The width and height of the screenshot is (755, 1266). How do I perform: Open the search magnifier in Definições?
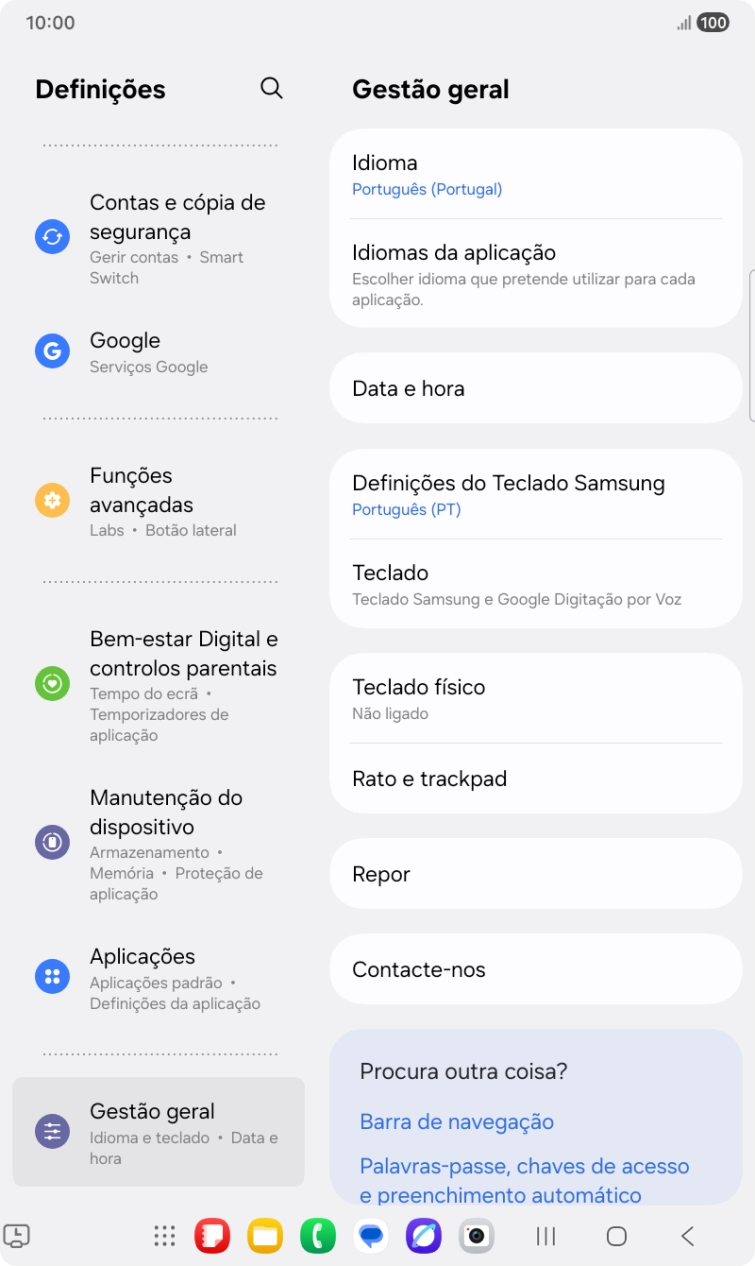(271, 88)
